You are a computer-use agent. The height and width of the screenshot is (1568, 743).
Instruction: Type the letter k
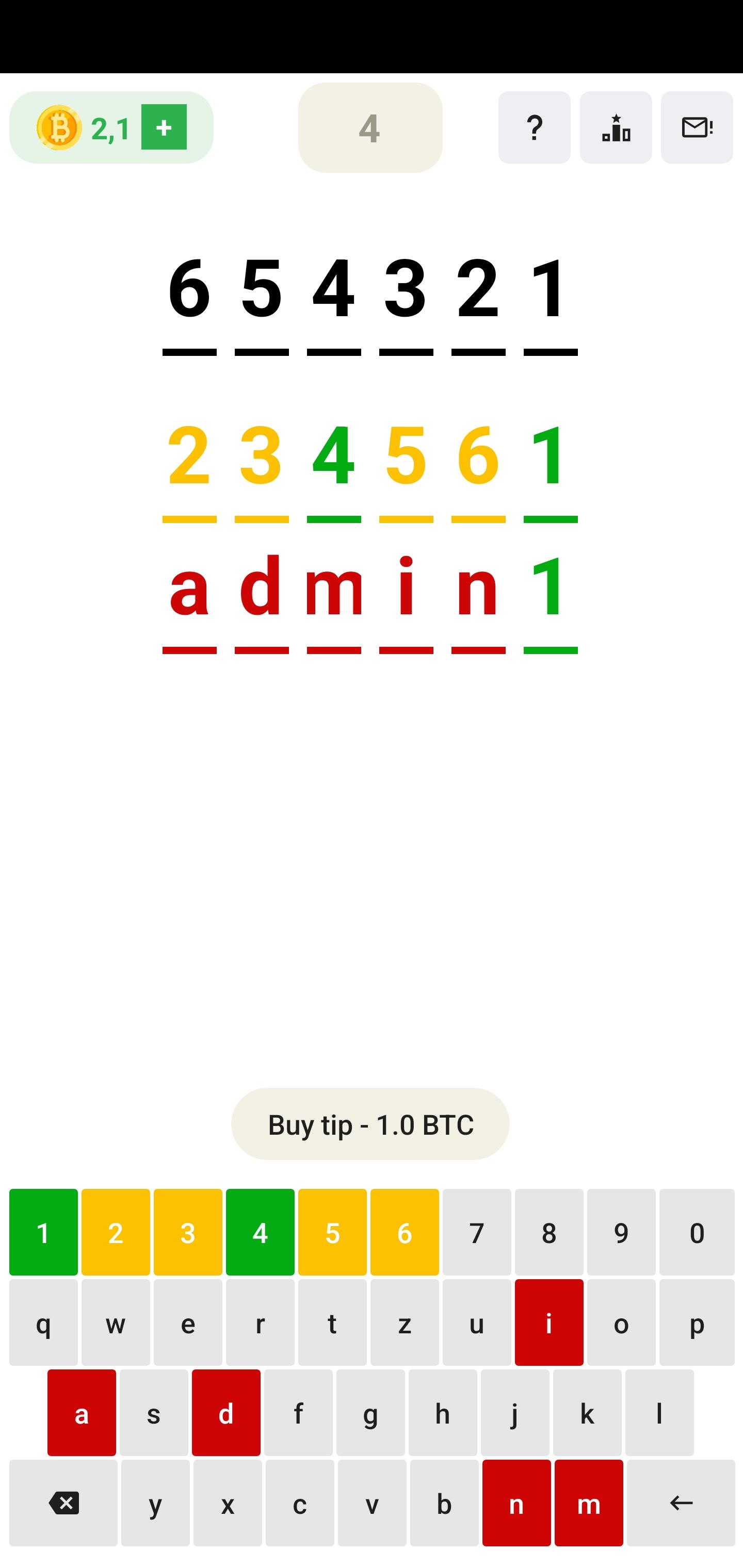(x=587, y=1413)
